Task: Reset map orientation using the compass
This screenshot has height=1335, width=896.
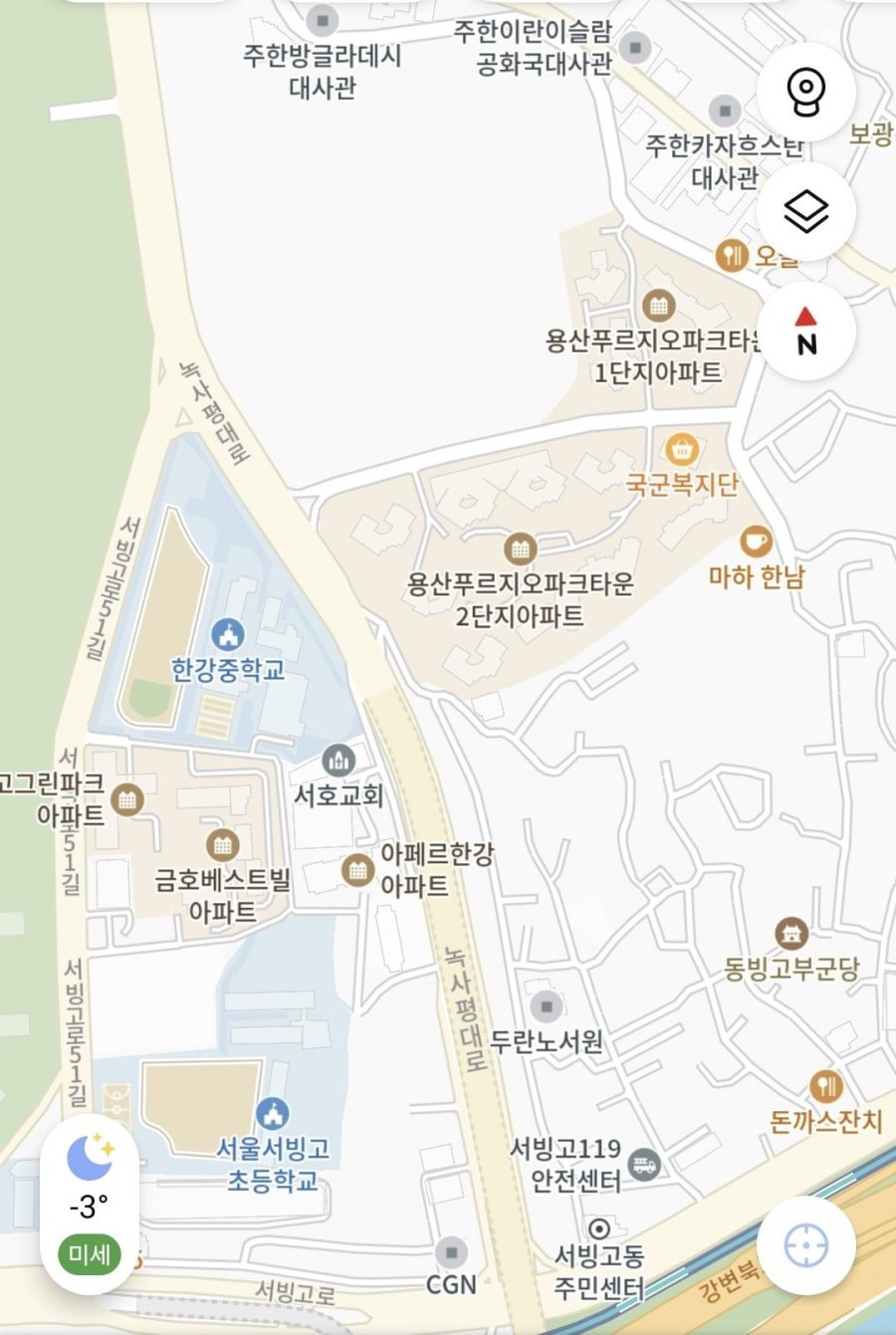Action: 805,332
